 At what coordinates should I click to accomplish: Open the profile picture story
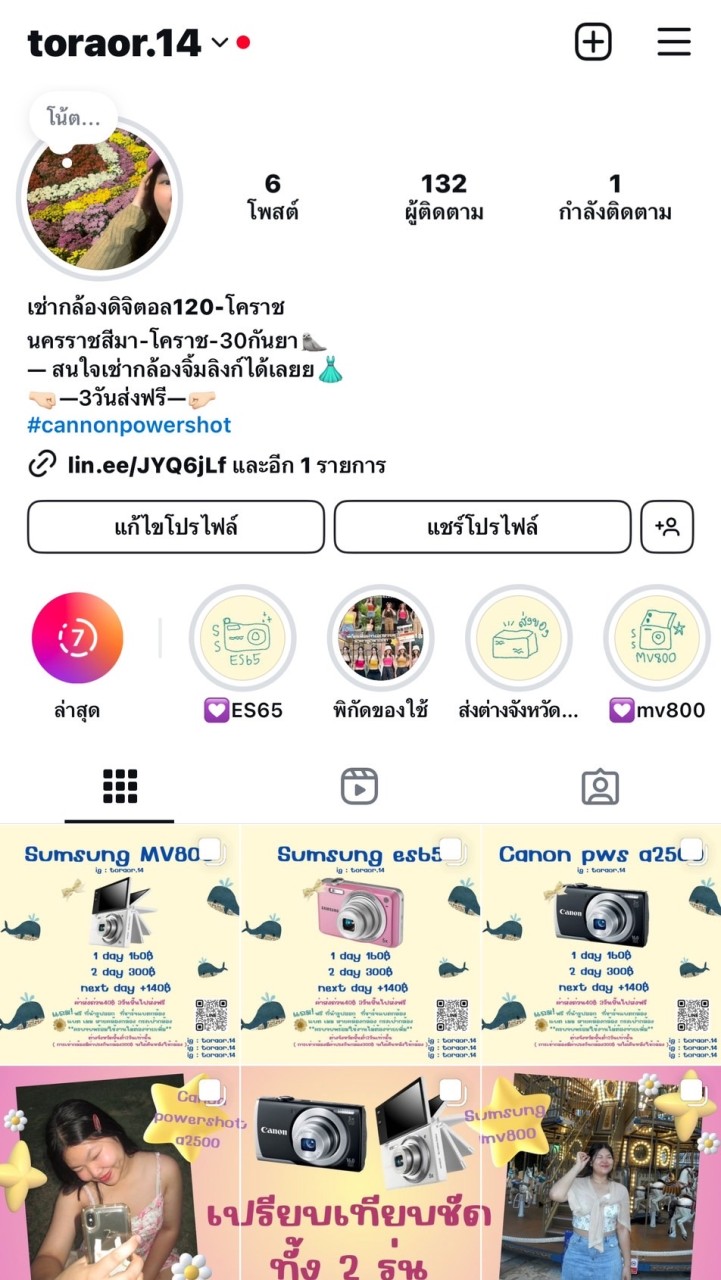pyautogui.click(x=99, y=198)
